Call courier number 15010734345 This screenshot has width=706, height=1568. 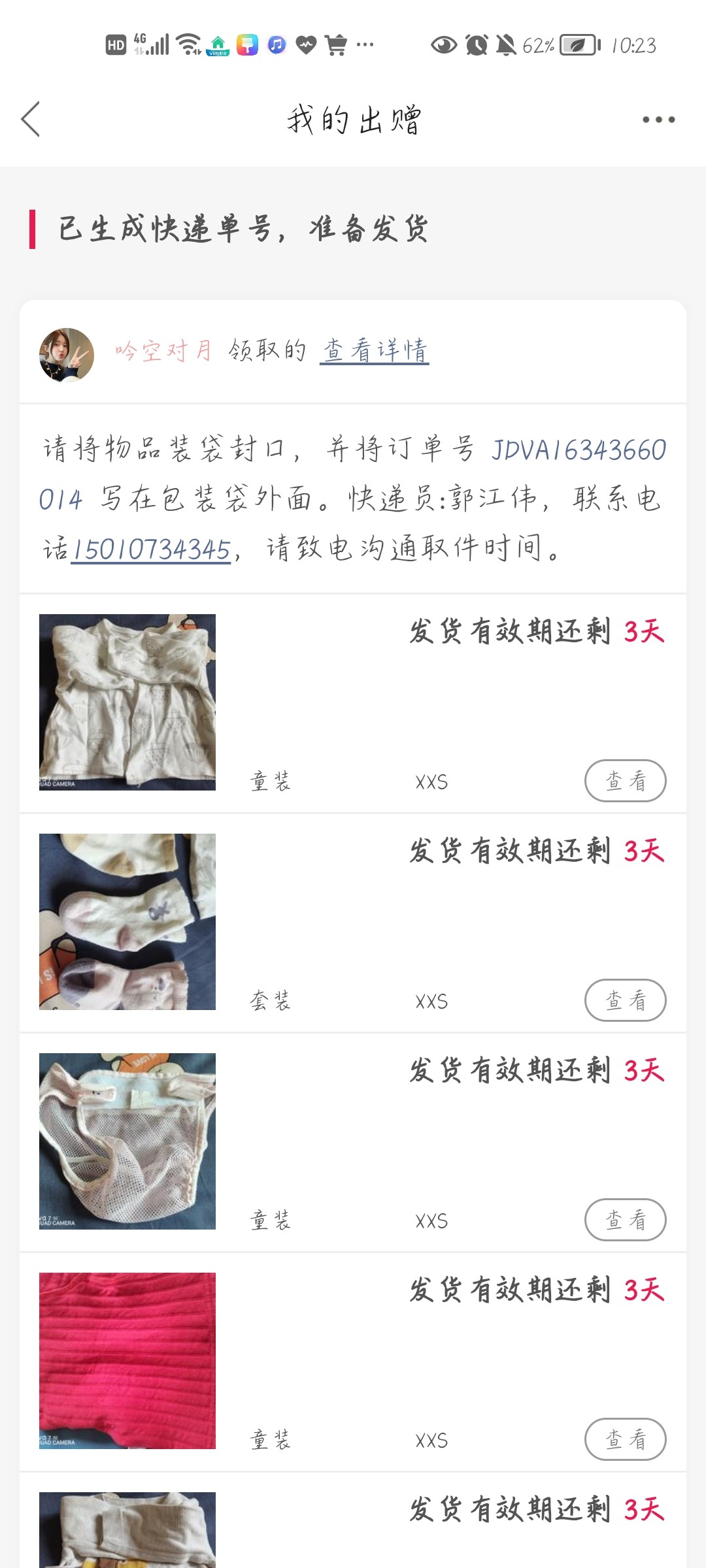pyautogui.click(x=151, y=549)
